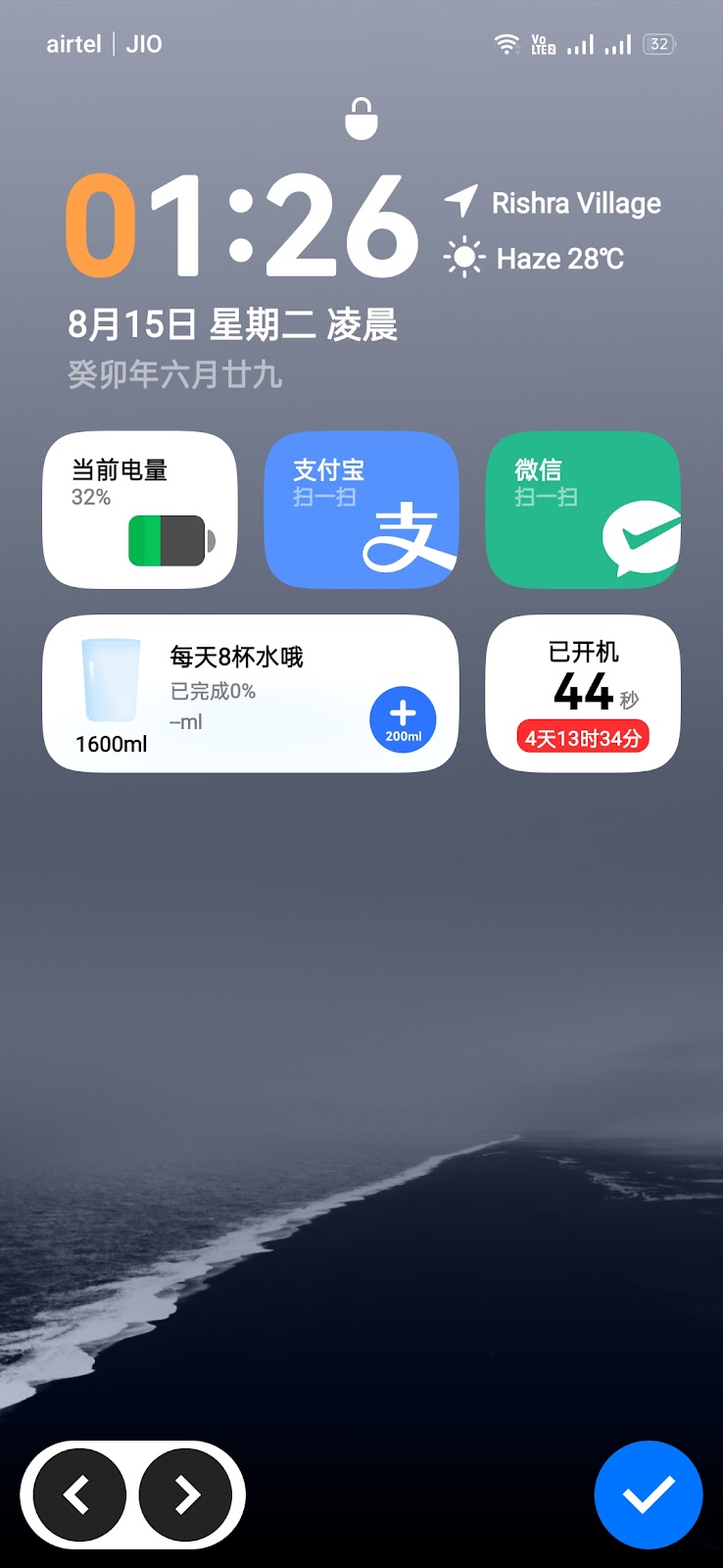This screenshot has height=1568, width=723.
Task: Tap the right arrow for next style
Action: pyautogui.click(x=186, y=1494)
